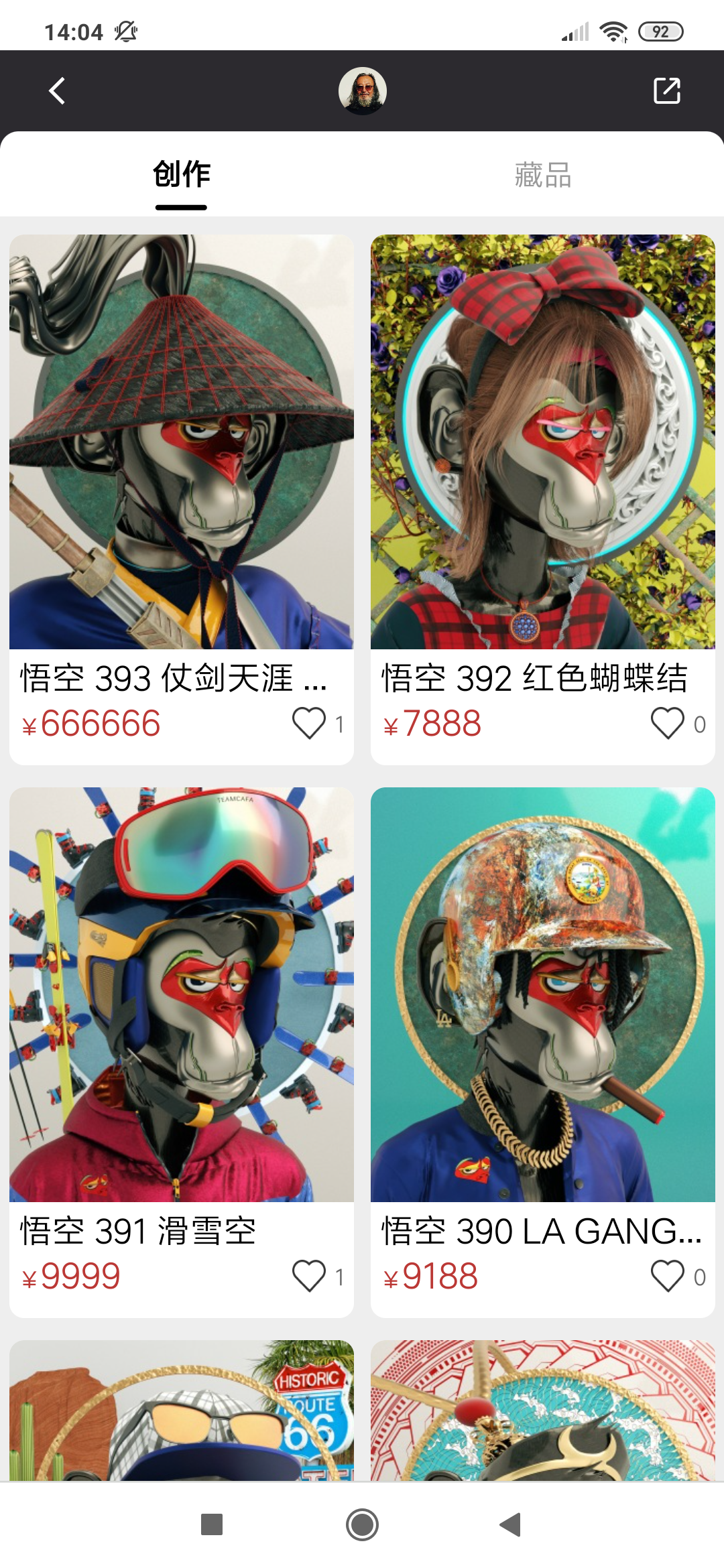Go back using the top-left arrow
The width and height of the screenshot is (724, 1568).
[58, 91]
